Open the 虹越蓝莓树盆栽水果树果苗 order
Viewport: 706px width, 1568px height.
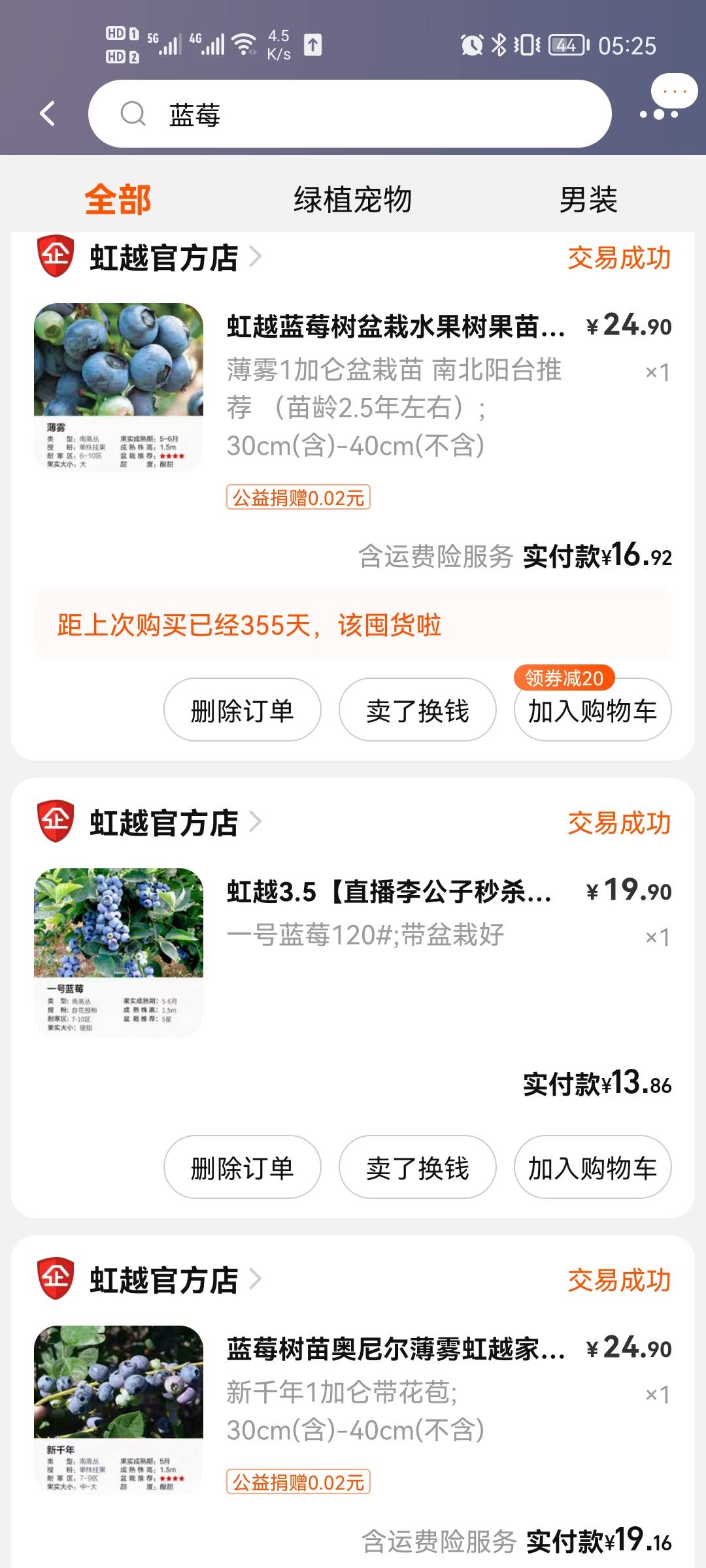pos(395,327)
